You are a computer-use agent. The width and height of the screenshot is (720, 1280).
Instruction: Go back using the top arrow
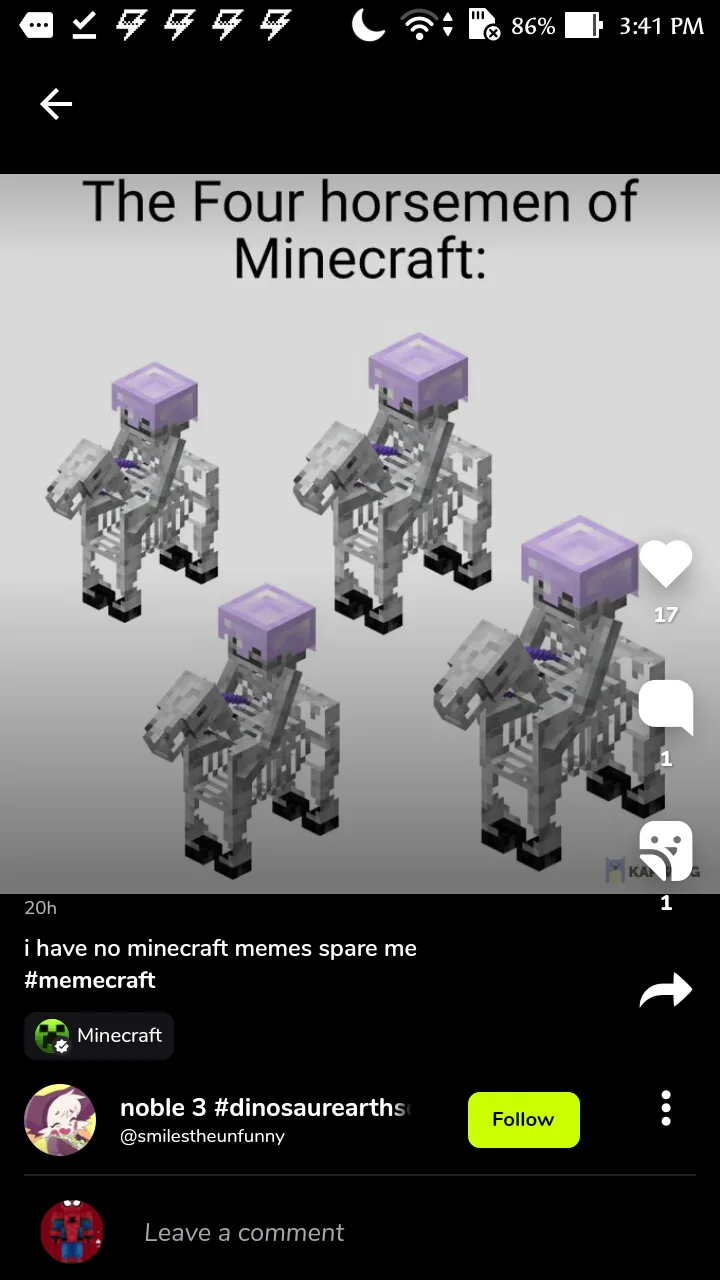[56, 104]
